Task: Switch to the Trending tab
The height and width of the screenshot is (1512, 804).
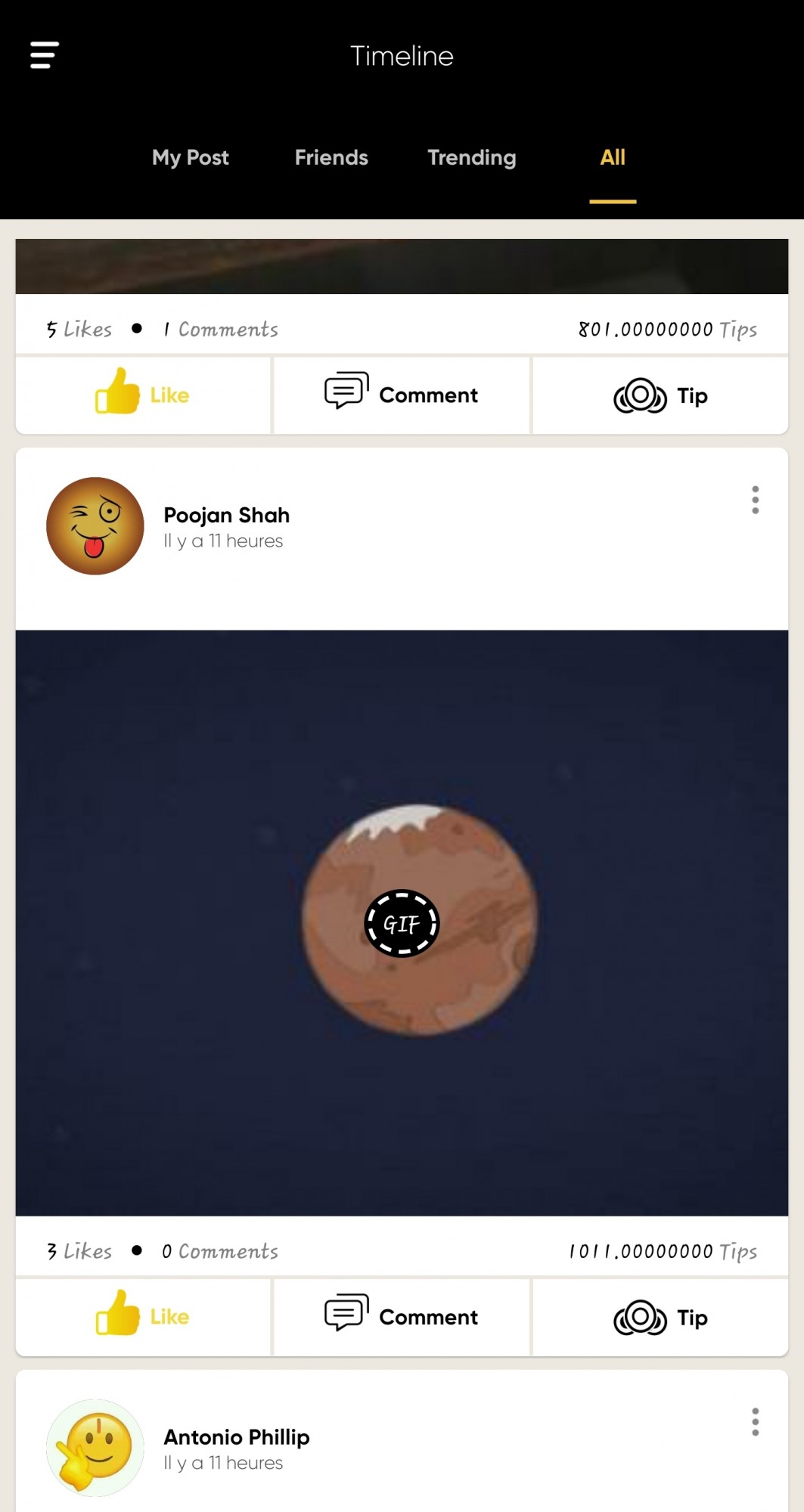Action: point(471,157)
